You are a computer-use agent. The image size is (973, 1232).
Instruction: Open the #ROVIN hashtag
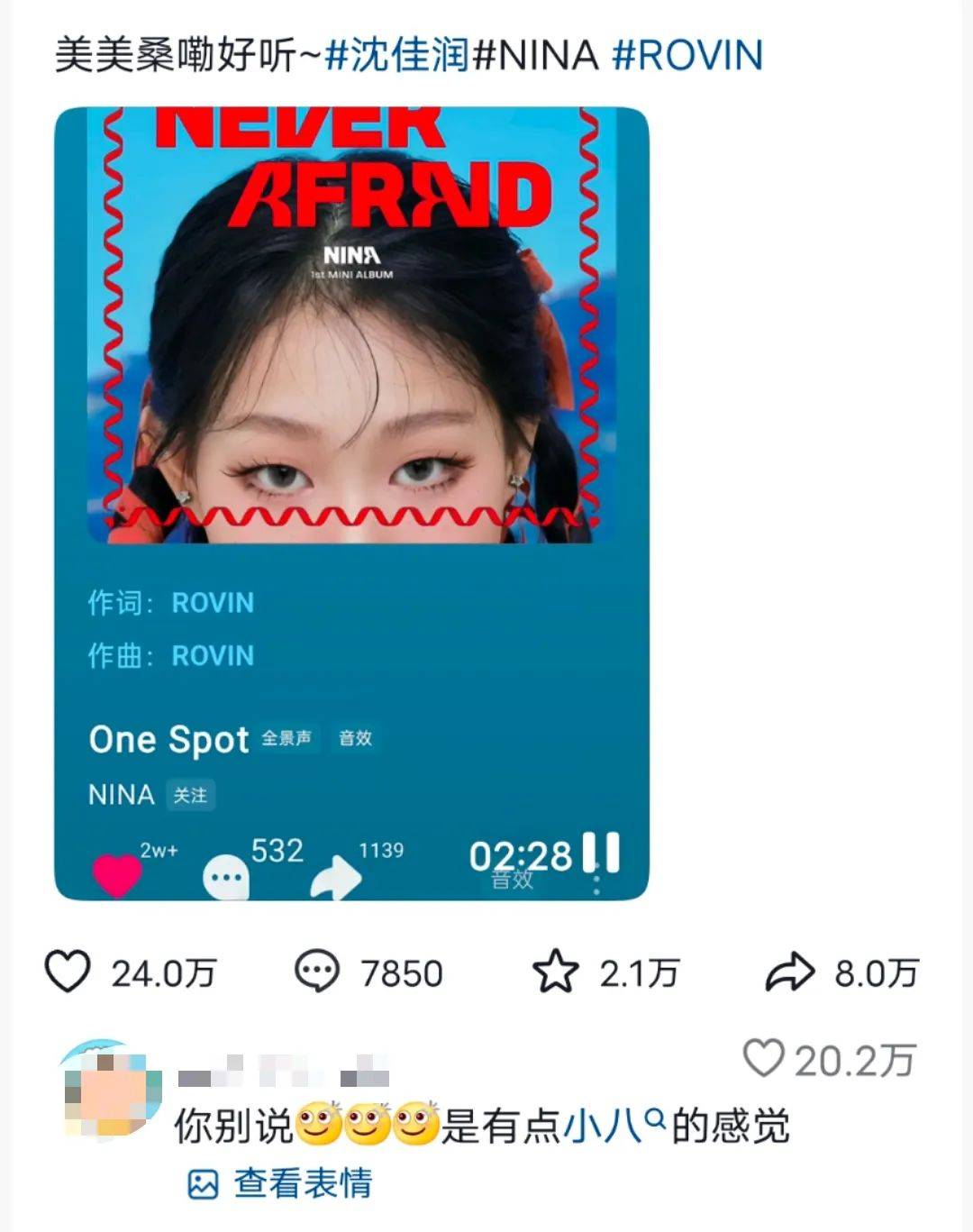pyautogui.click(x=687, y=56)
